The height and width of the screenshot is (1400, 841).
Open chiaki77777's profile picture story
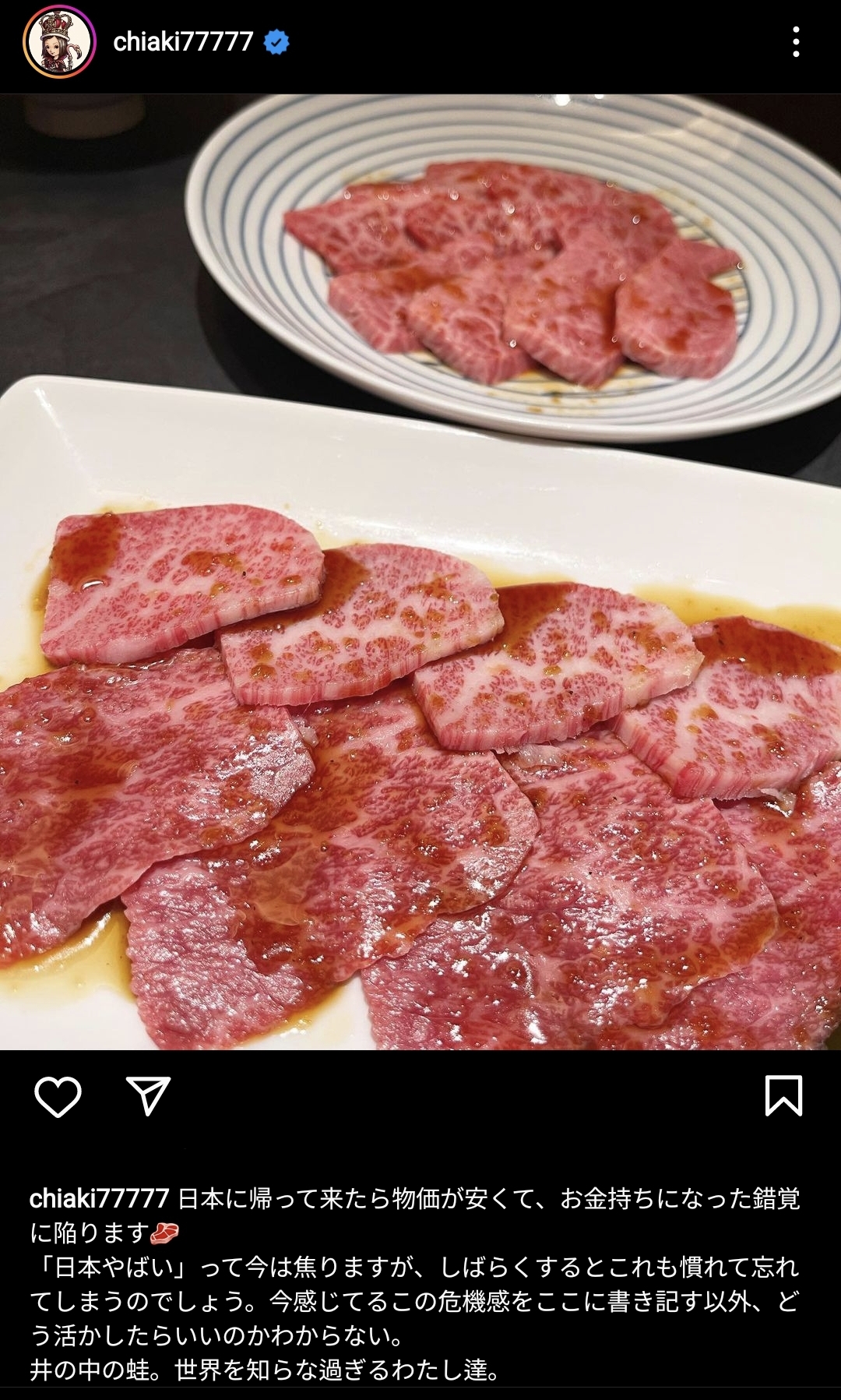(x=58, y=42)
